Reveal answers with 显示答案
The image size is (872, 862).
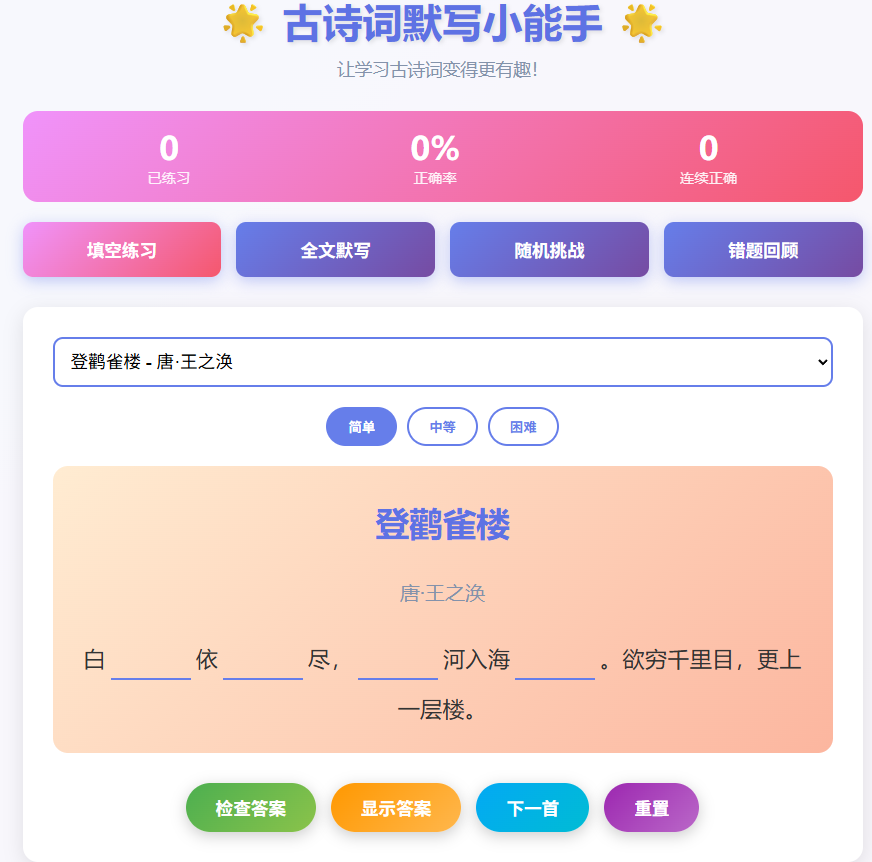pos(396,808)
